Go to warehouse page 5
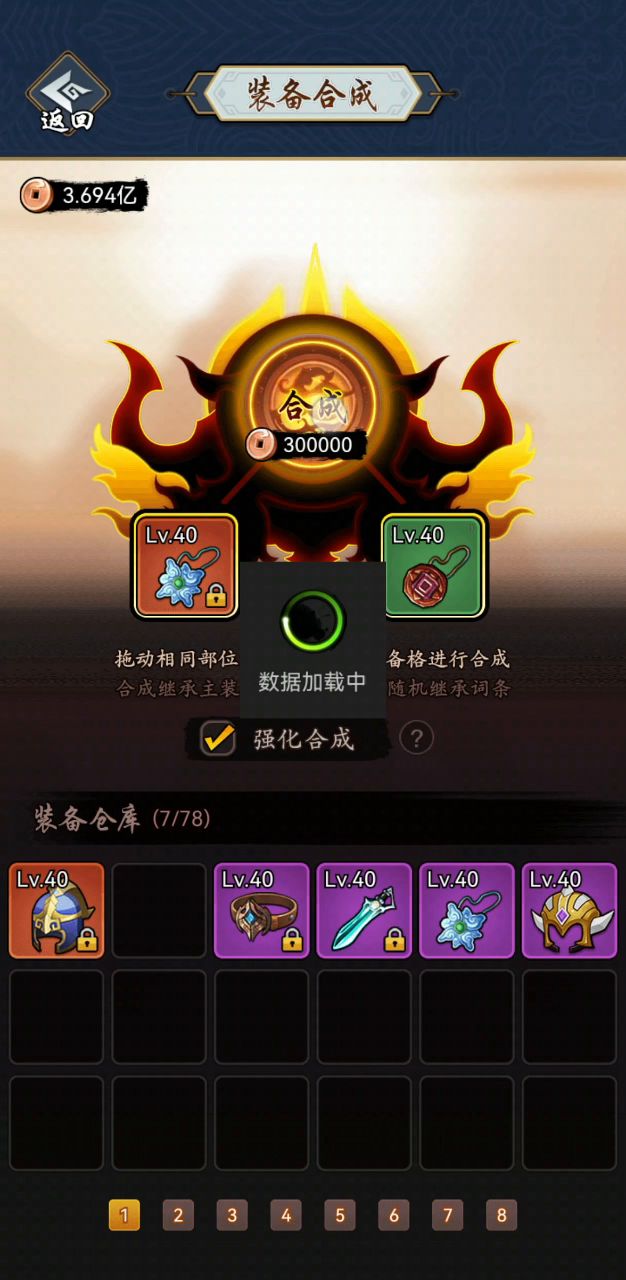Image resolution: width=626 pixels, height=1280 pixels. (340, 1215)
